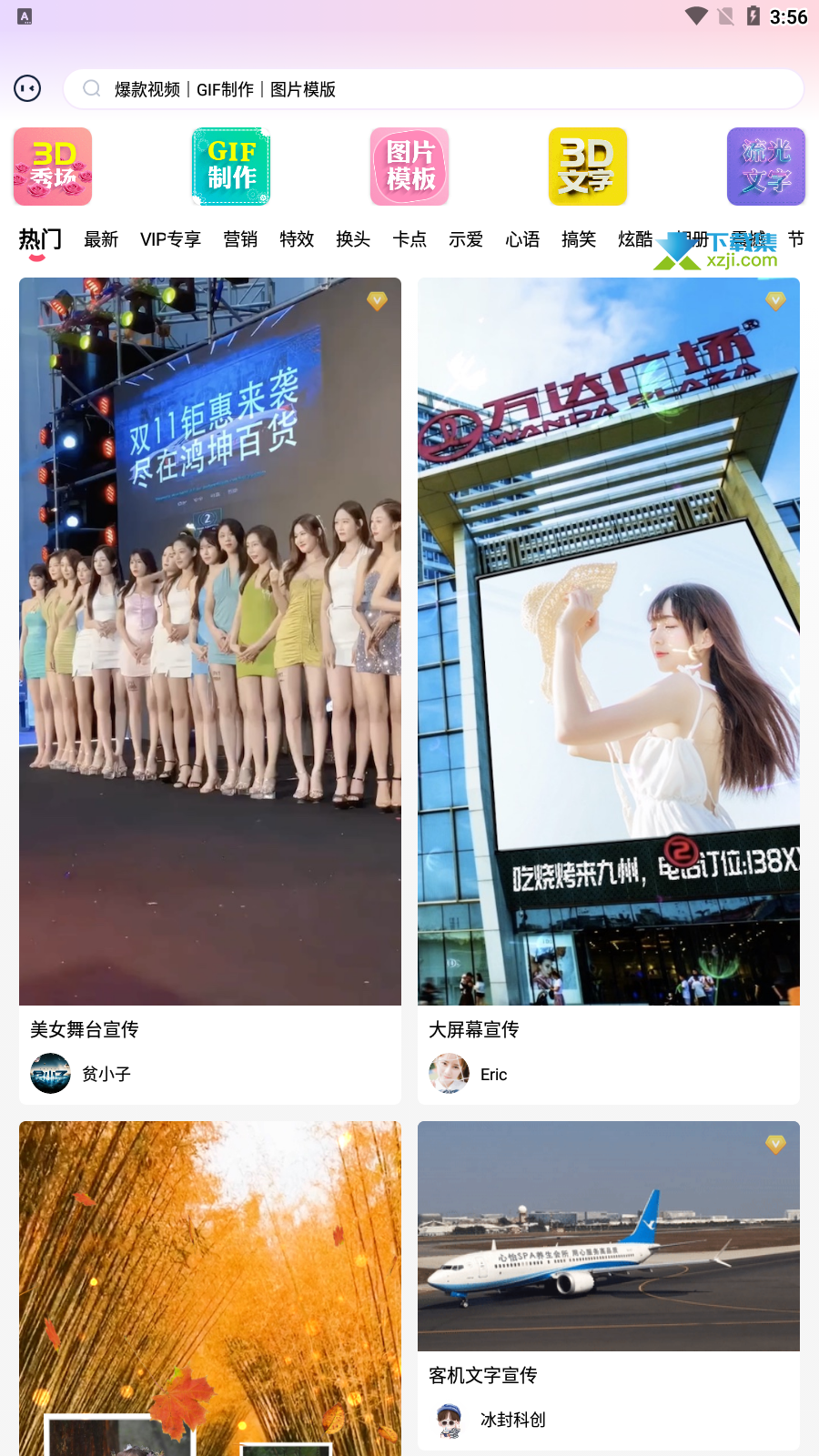The width and height of the screenshot is (819, 1456).
Task: Open the 搞笑 tab
Action: pos(579,239)
